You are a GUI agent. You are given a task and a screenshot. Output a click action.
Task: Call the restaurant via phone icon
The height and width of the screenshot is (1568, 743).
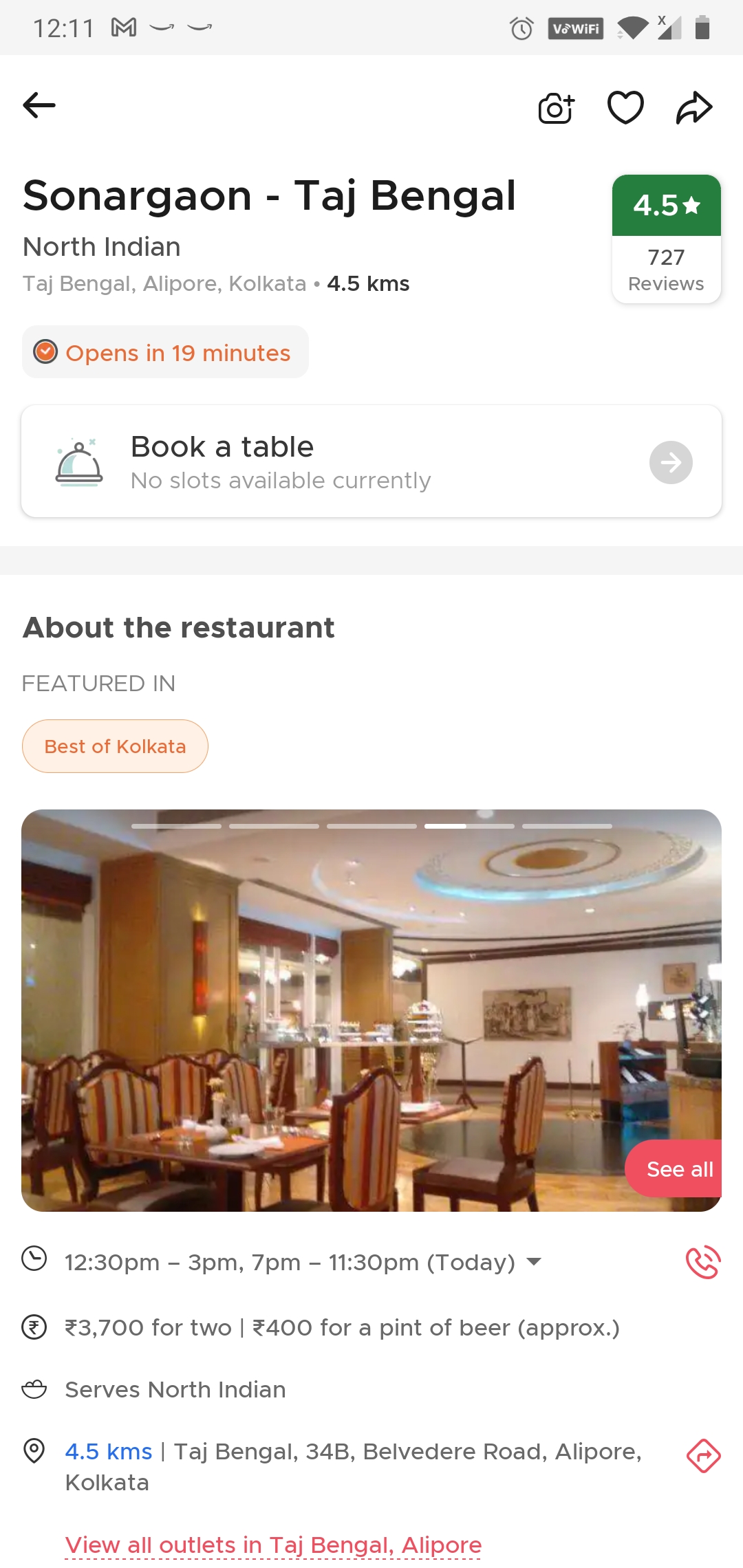point(702,1263)
